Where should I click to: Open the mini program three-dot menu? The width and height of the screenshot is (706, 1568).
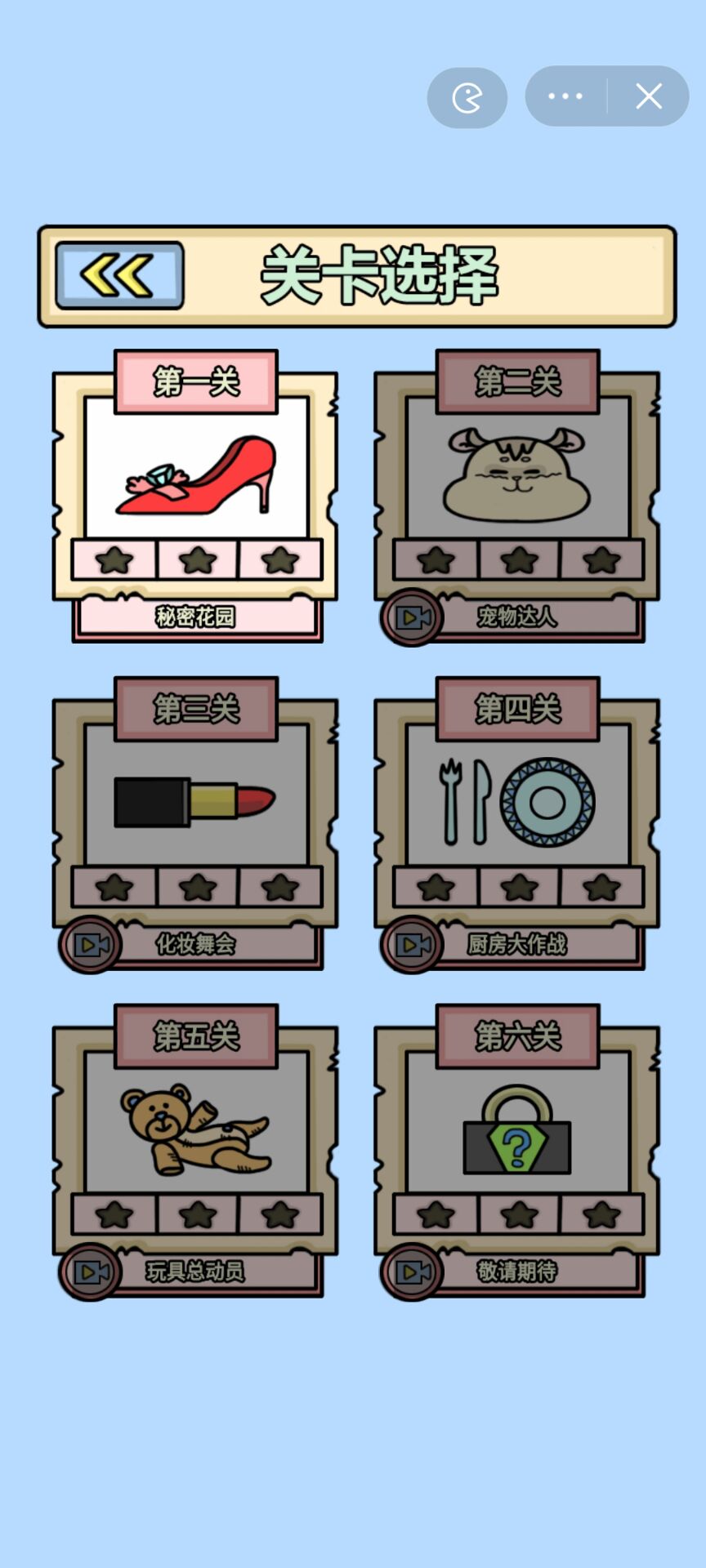pyautogui.click(x=565, y=96)
